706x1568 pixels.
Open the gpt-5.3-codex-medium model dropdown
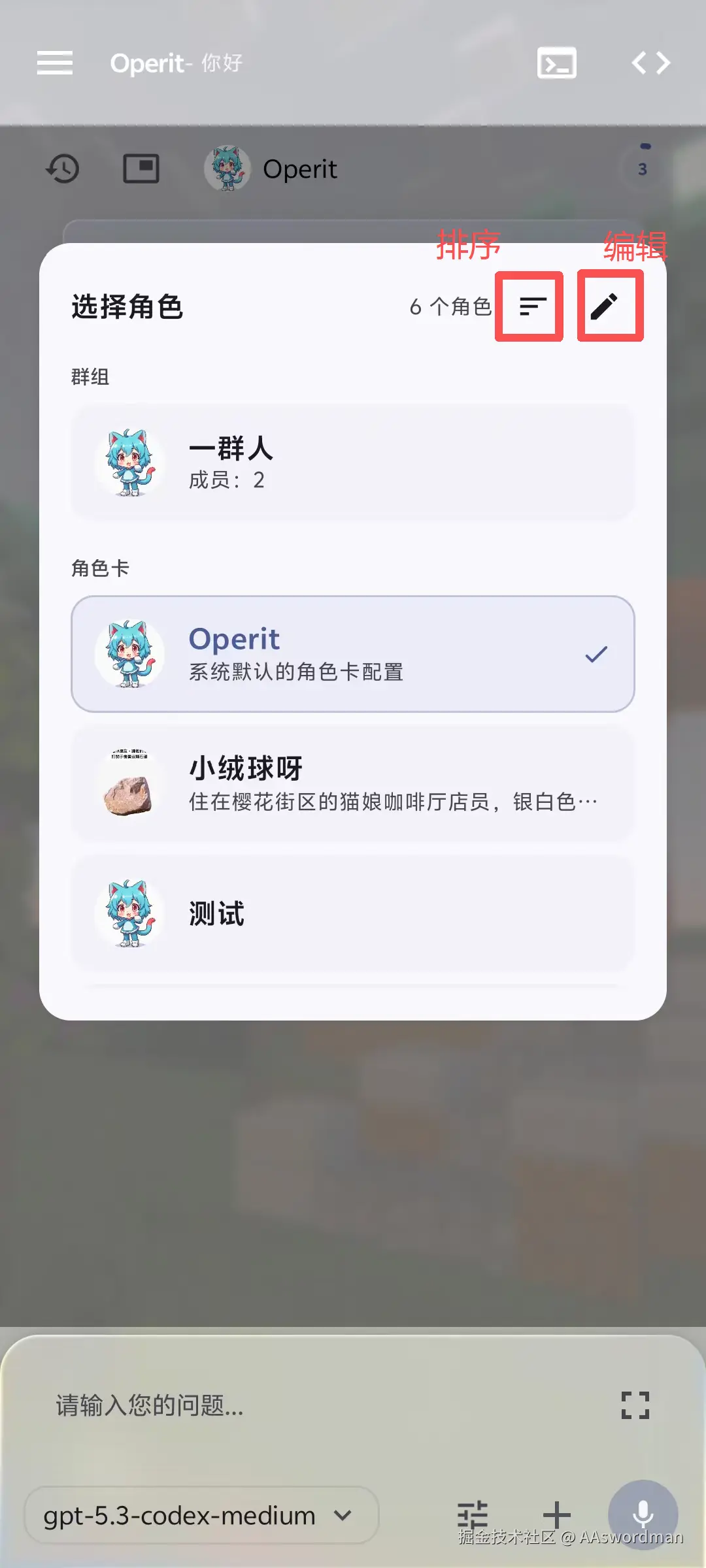click(x=201, y=1515)
